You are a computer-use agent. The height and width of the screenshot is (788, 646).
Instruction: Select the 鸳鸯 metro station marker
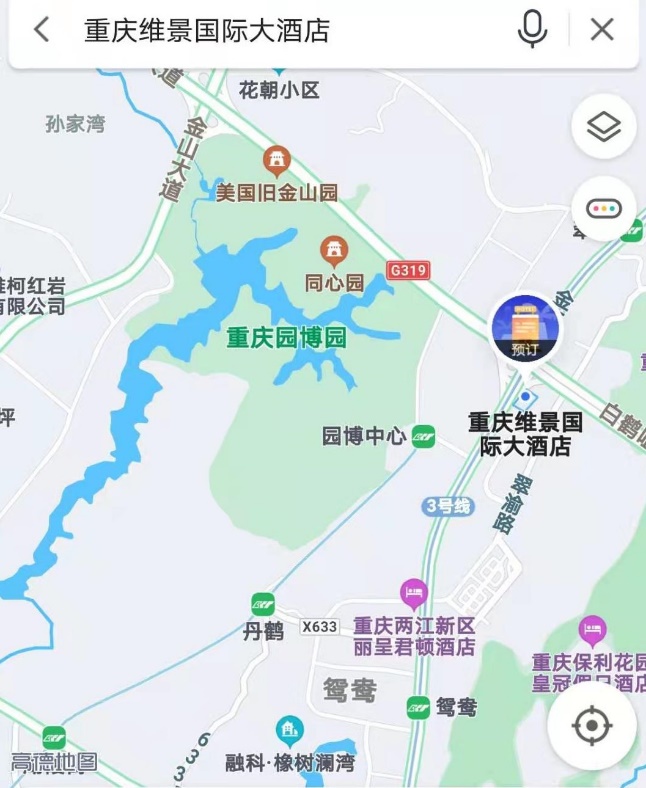tap(419, 707)
